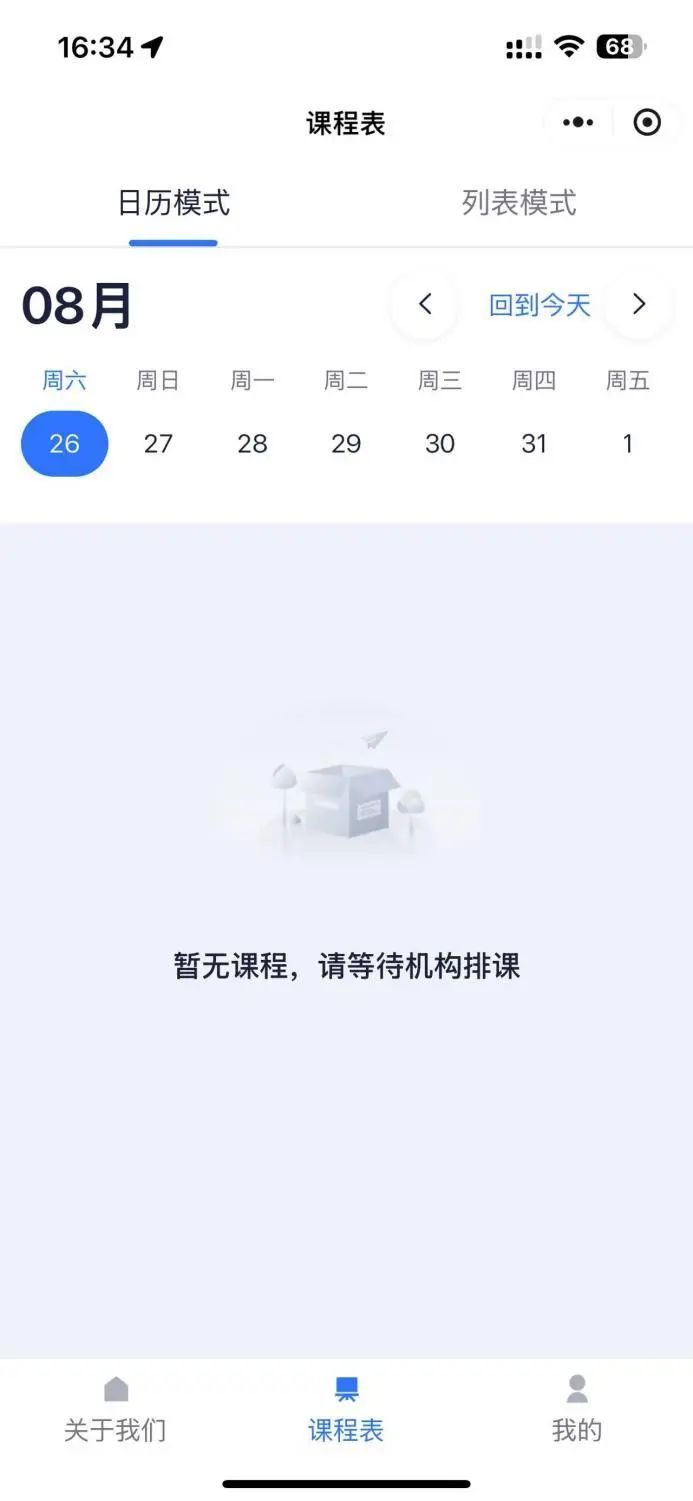
Task: Pick date 31 under 周四
Action: point(534,443)
